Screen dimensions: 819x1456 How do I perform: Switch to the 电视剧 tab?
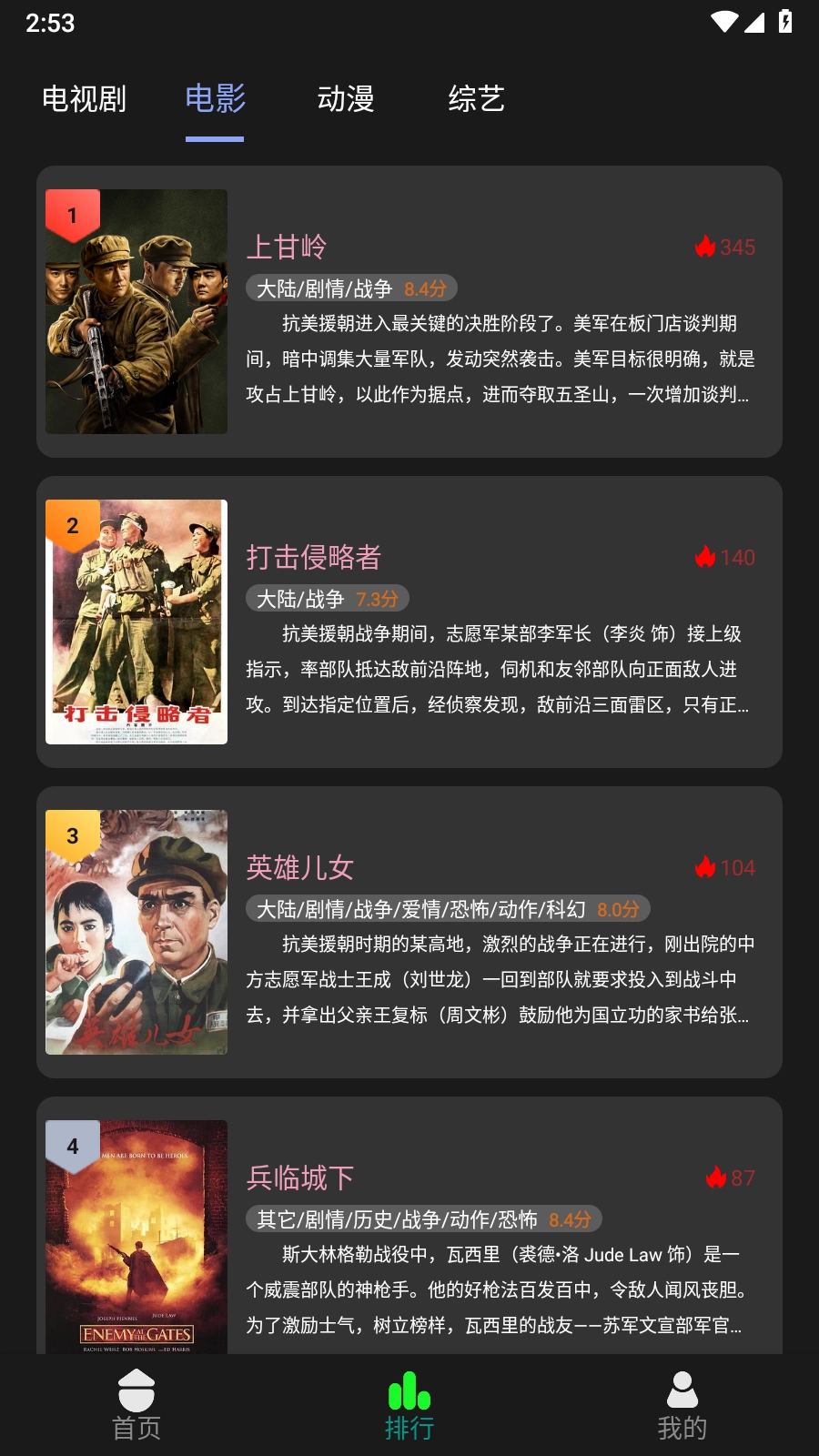pyautogui.click(x=83, y=99)
